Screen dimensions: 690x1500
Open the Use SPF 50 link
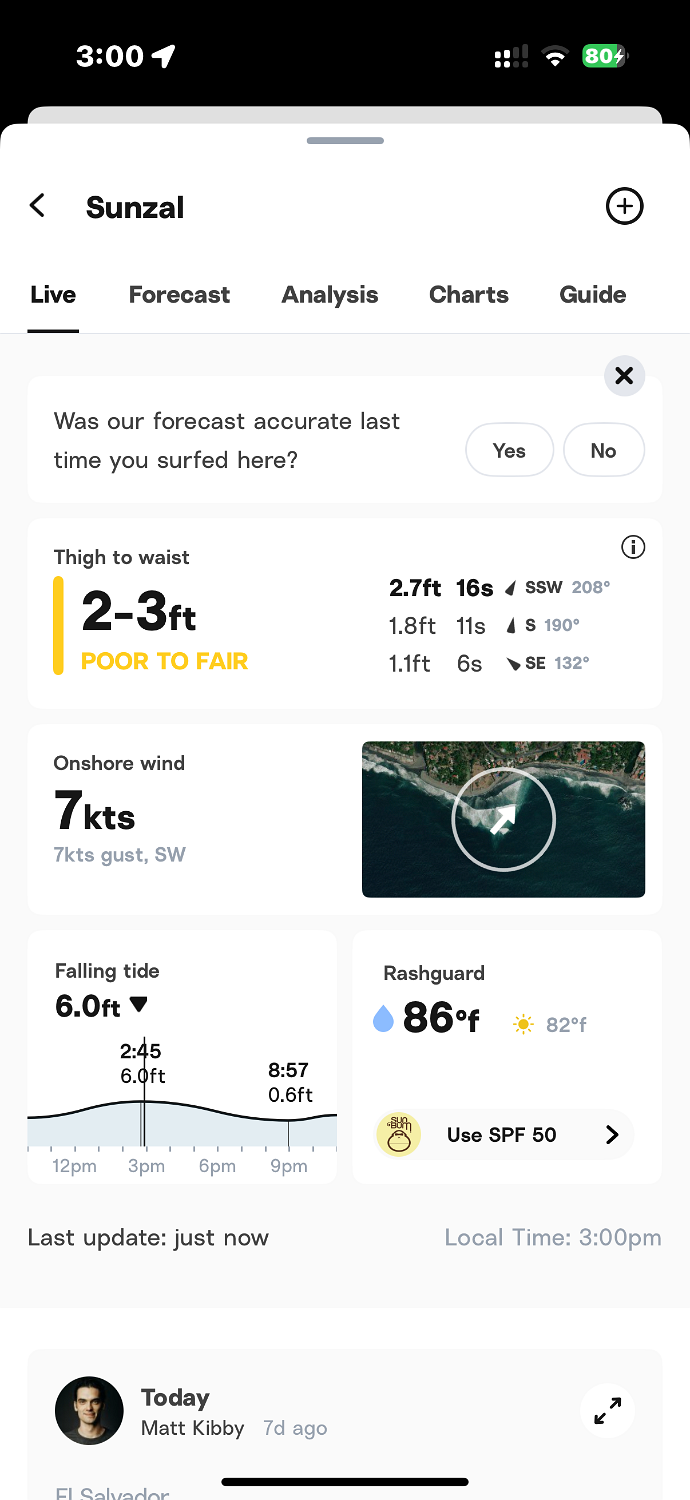pyautogui.click(x=503, y=1134)
